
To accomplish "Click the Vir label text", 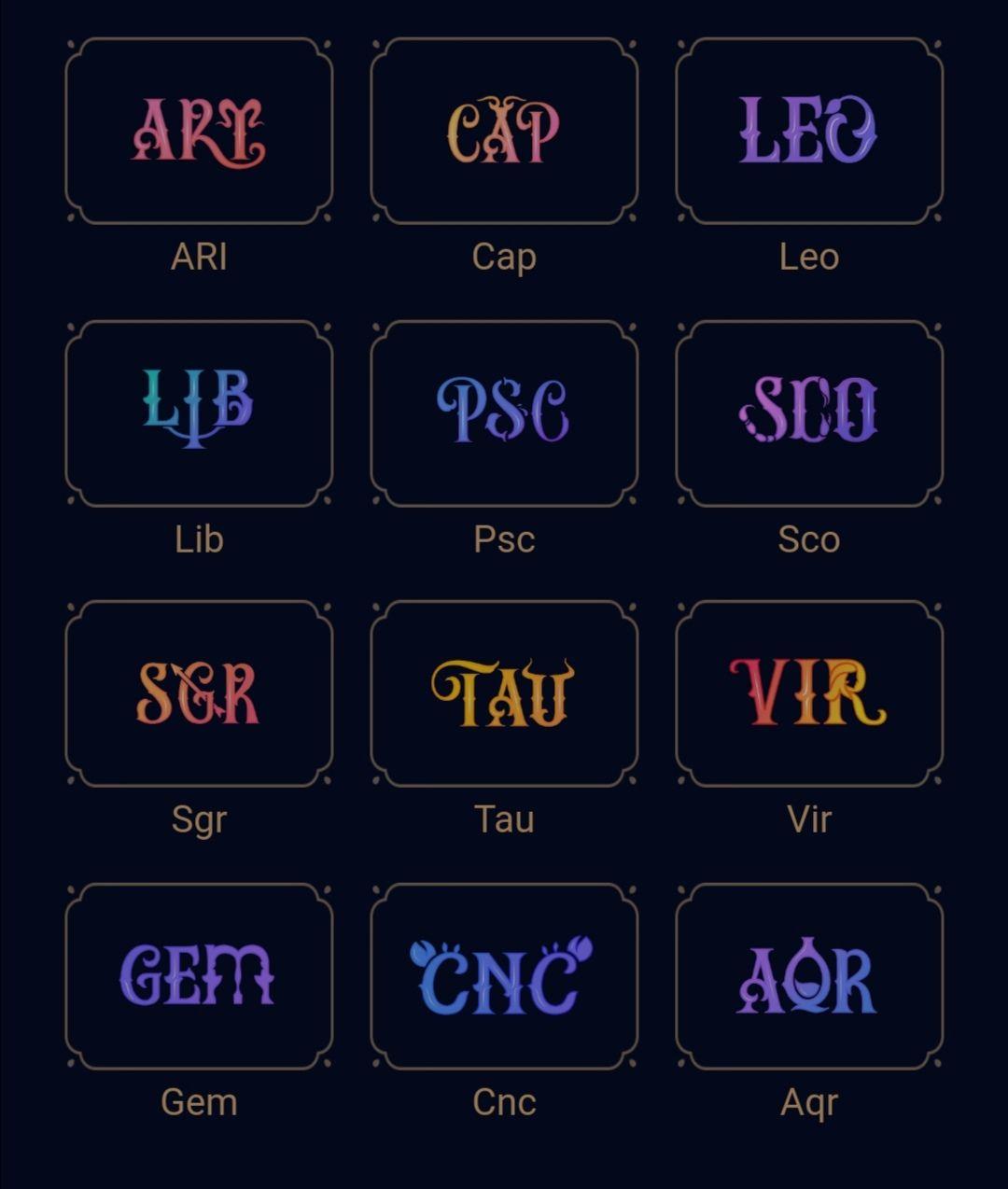I will (x=809, y=820).
